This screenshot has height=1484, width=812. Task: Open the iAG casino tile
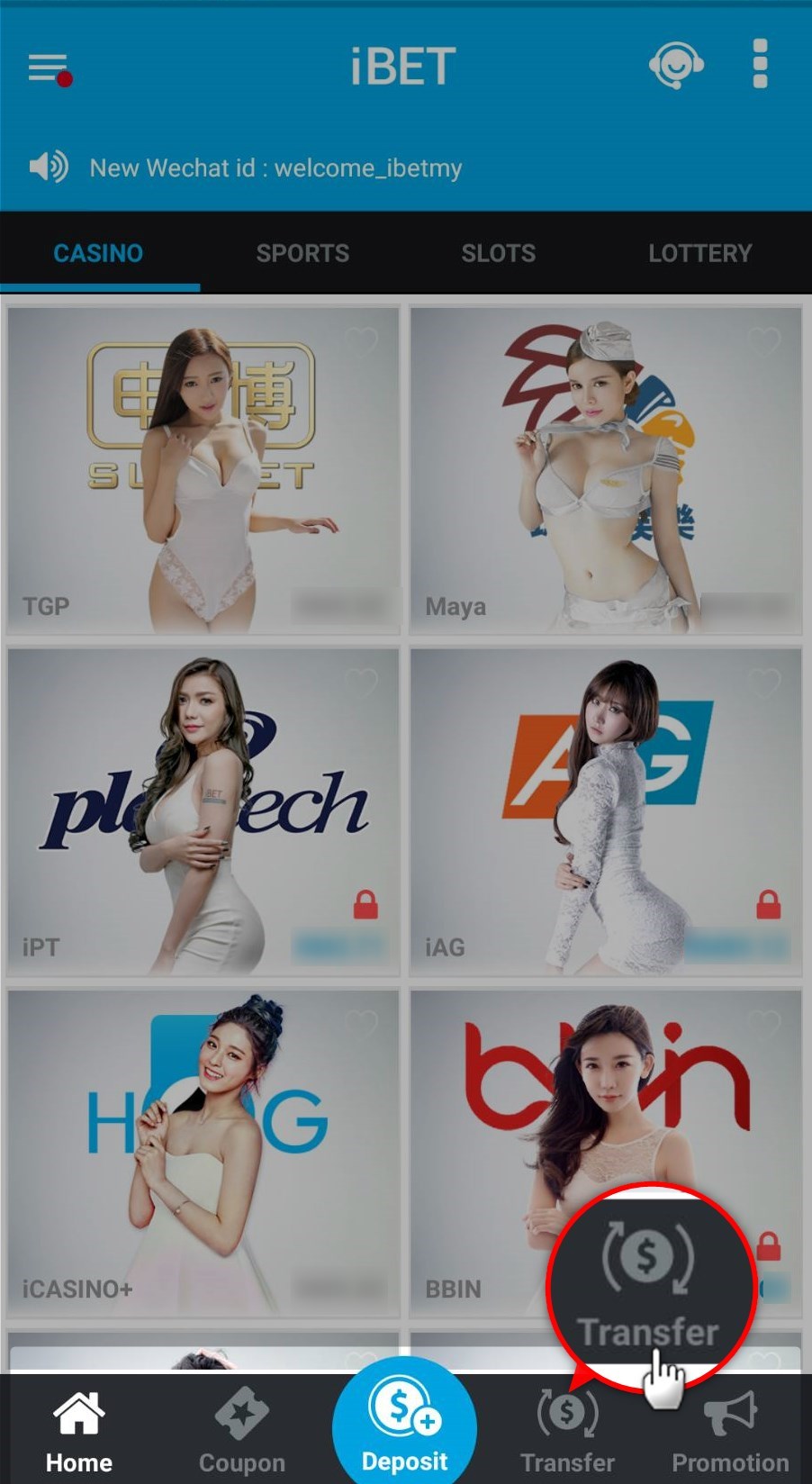[x=605, y=812]
